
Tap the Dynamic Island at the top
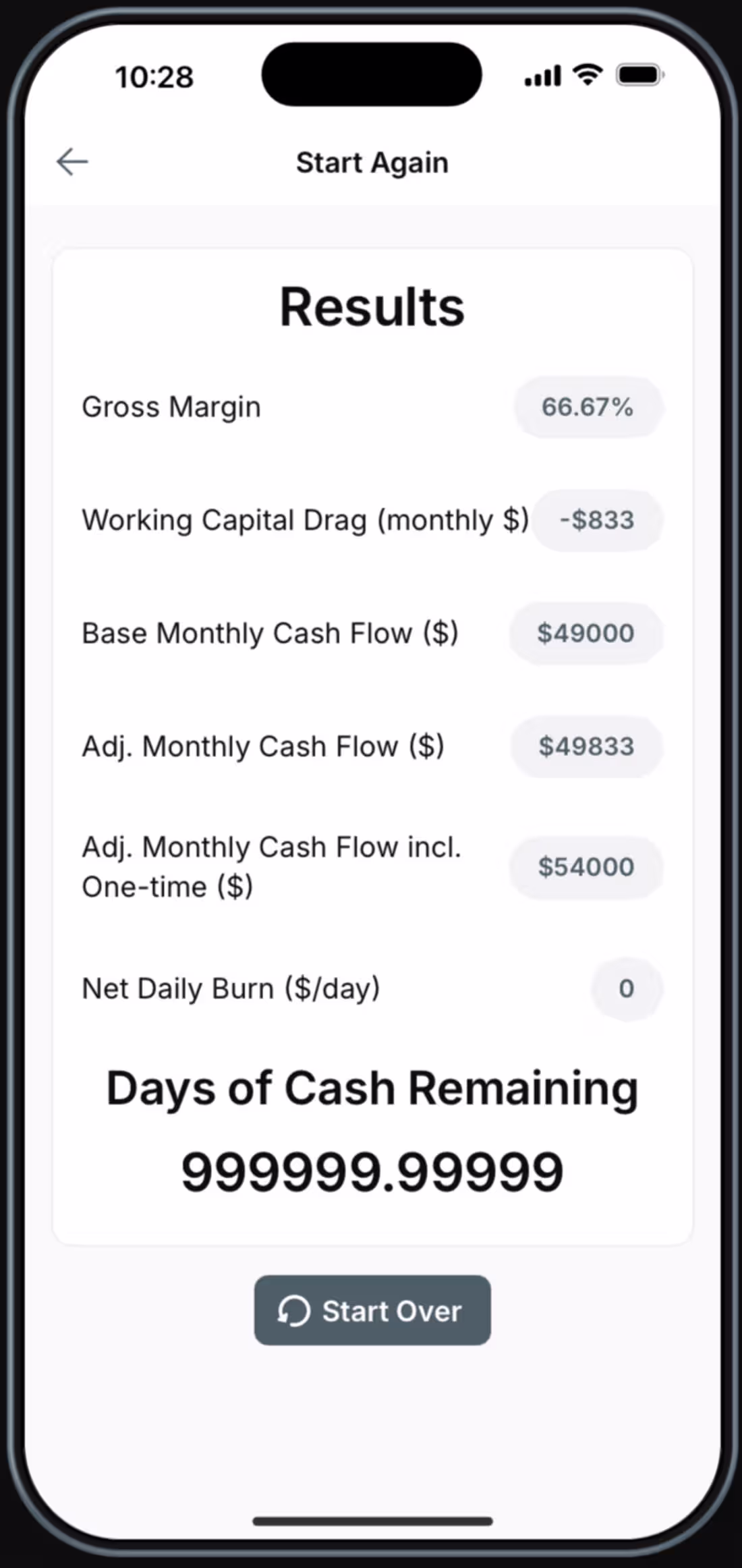tap(371, 74)
